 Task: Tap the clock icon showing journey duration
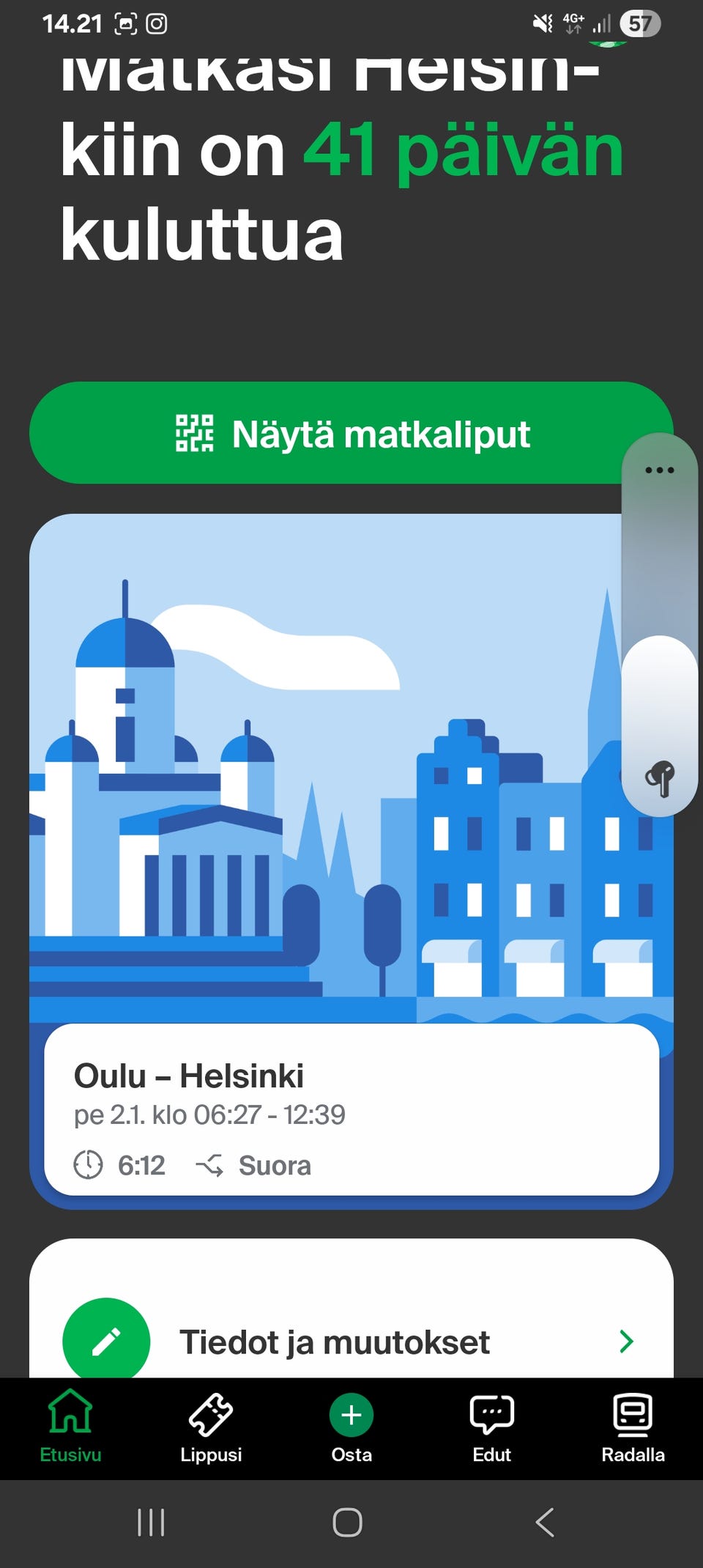point(89,1165)
